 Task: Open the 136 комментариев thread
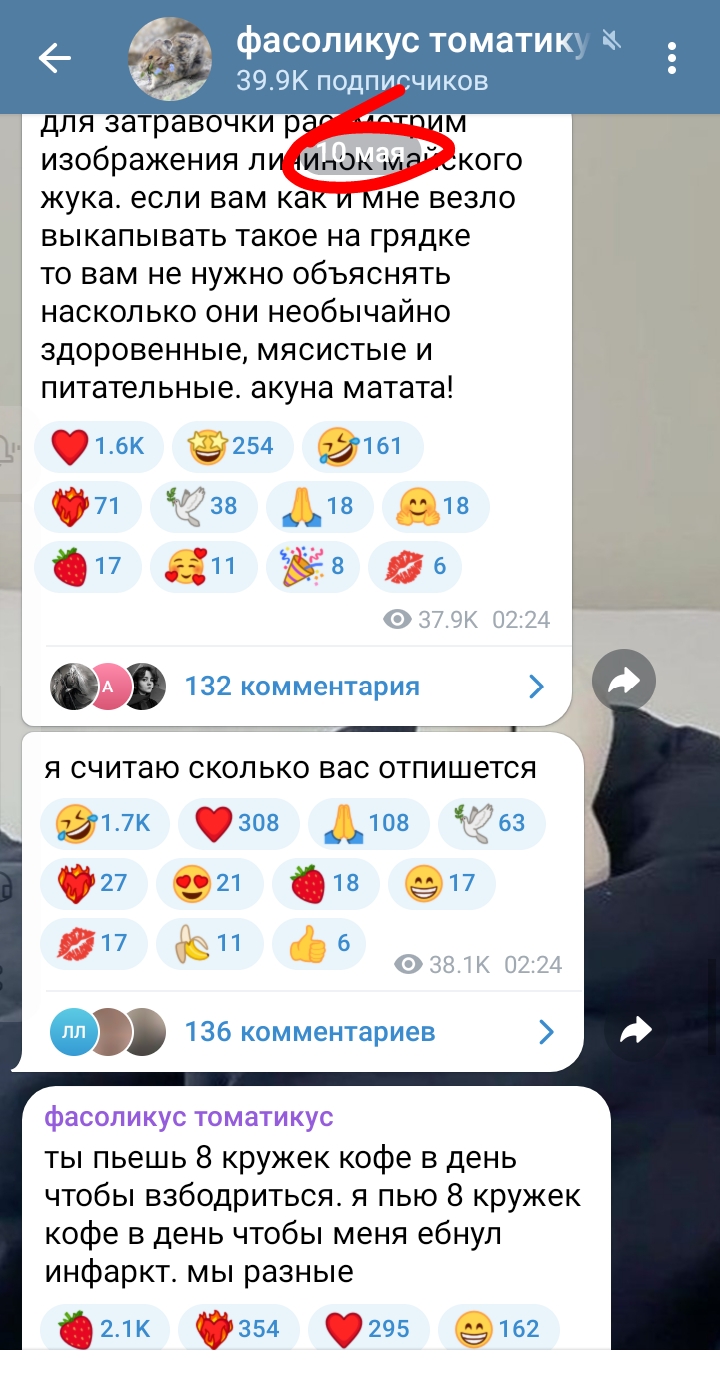[x=309, y=1031]
